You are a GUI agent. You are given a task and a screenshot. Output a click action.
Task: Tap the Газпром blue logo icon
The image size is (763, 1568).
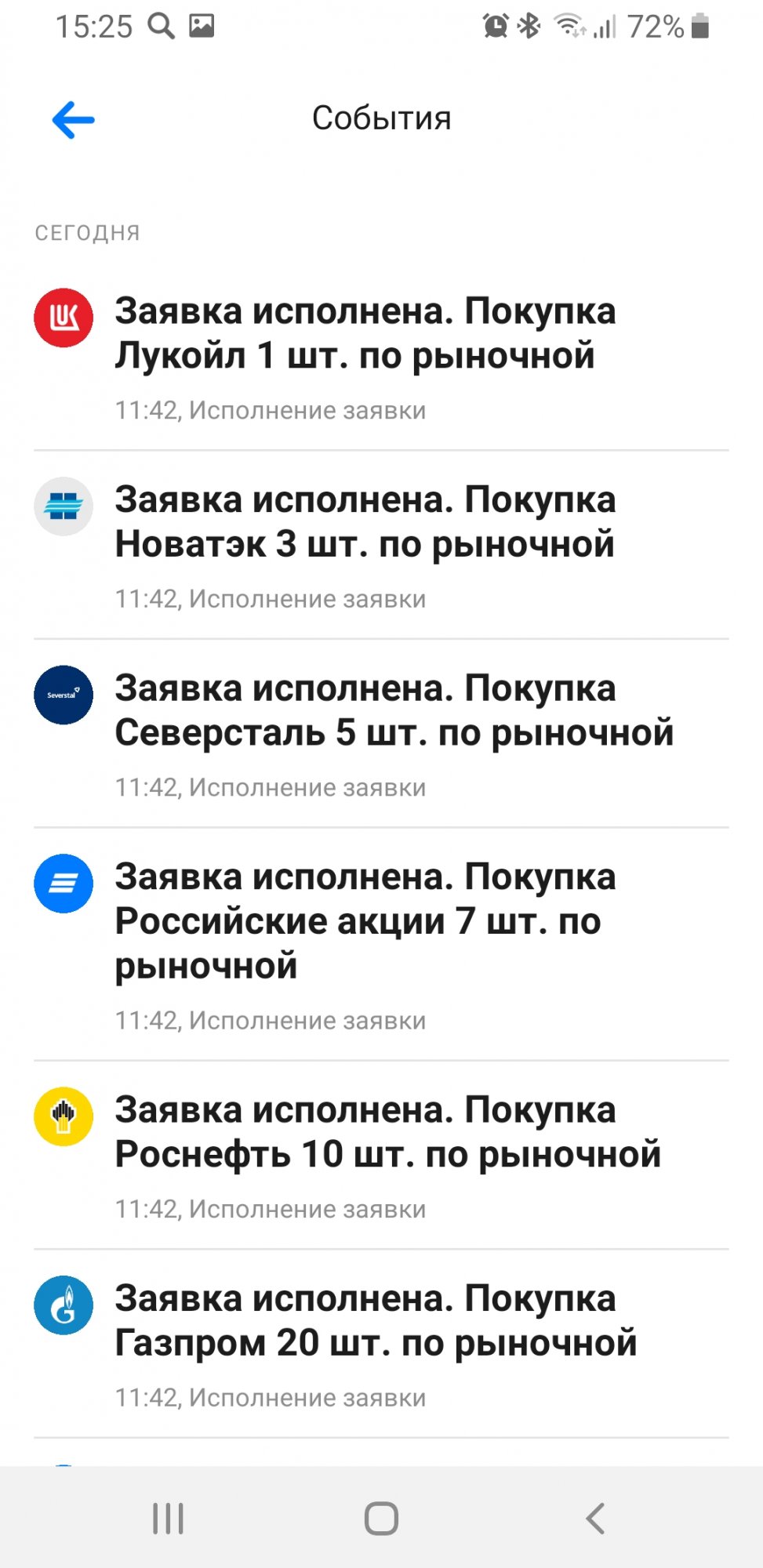coord(63,1303)
